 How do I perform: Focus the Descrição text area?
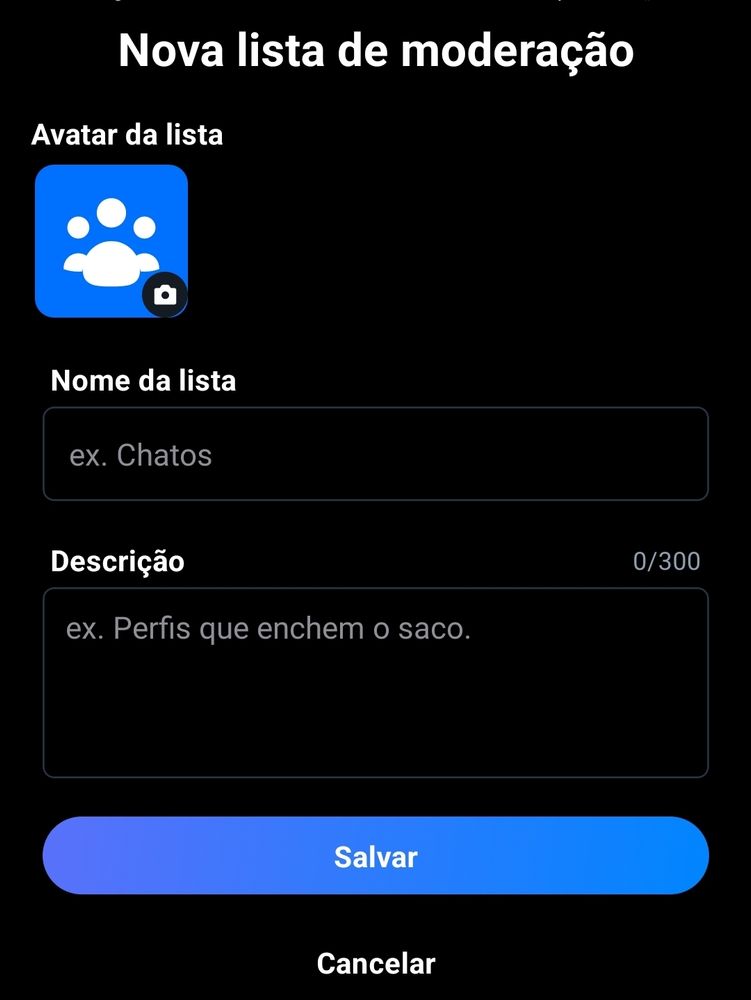point(375,682)
